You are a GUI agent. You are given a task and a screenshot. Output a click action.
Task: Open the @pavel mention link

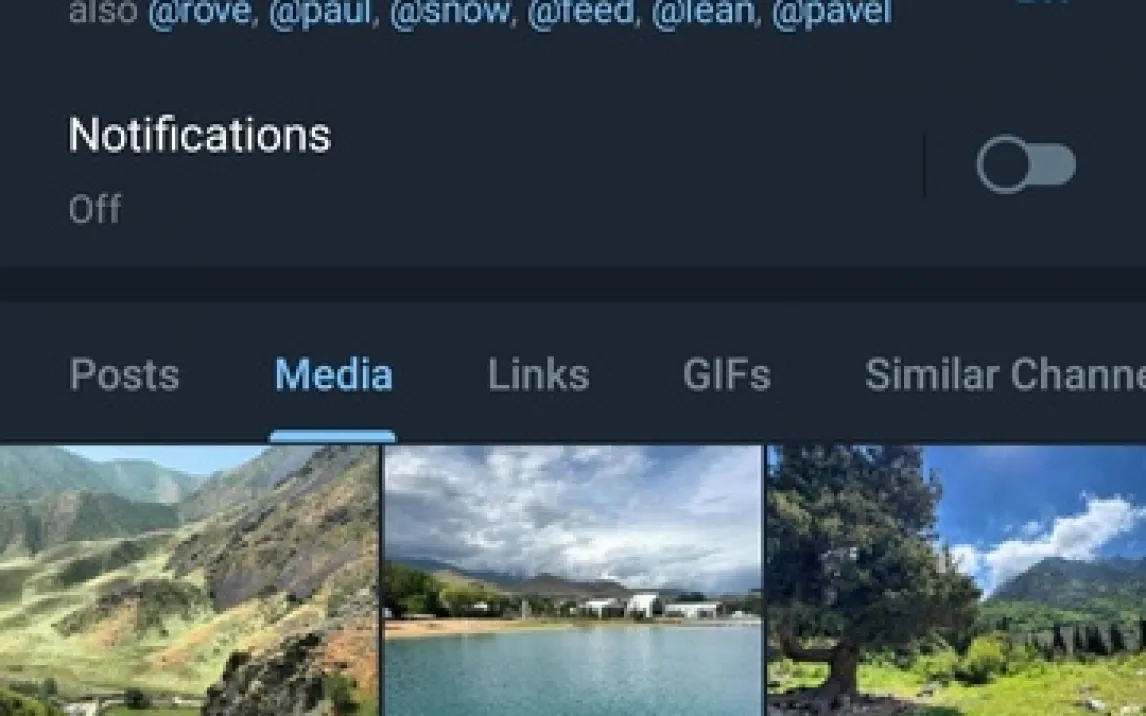click(x=832, y=13)
